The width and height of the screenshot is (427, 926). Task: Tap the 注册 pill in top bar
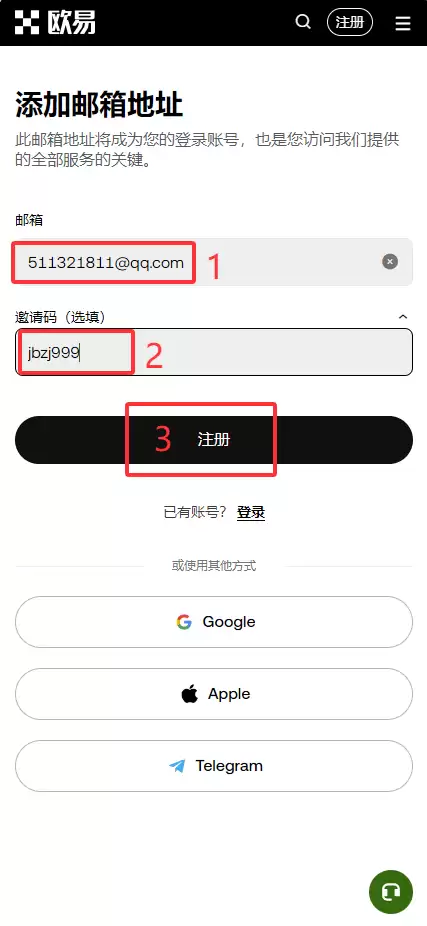click(350, 22)
